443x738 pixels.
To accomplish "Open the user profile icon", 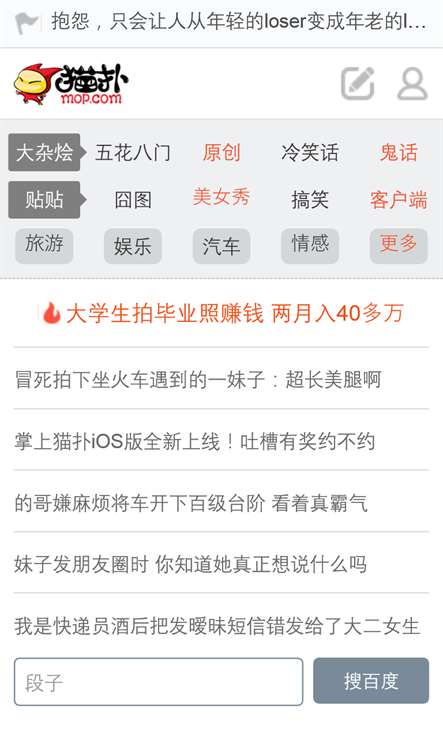I will (x=412, y=84).
